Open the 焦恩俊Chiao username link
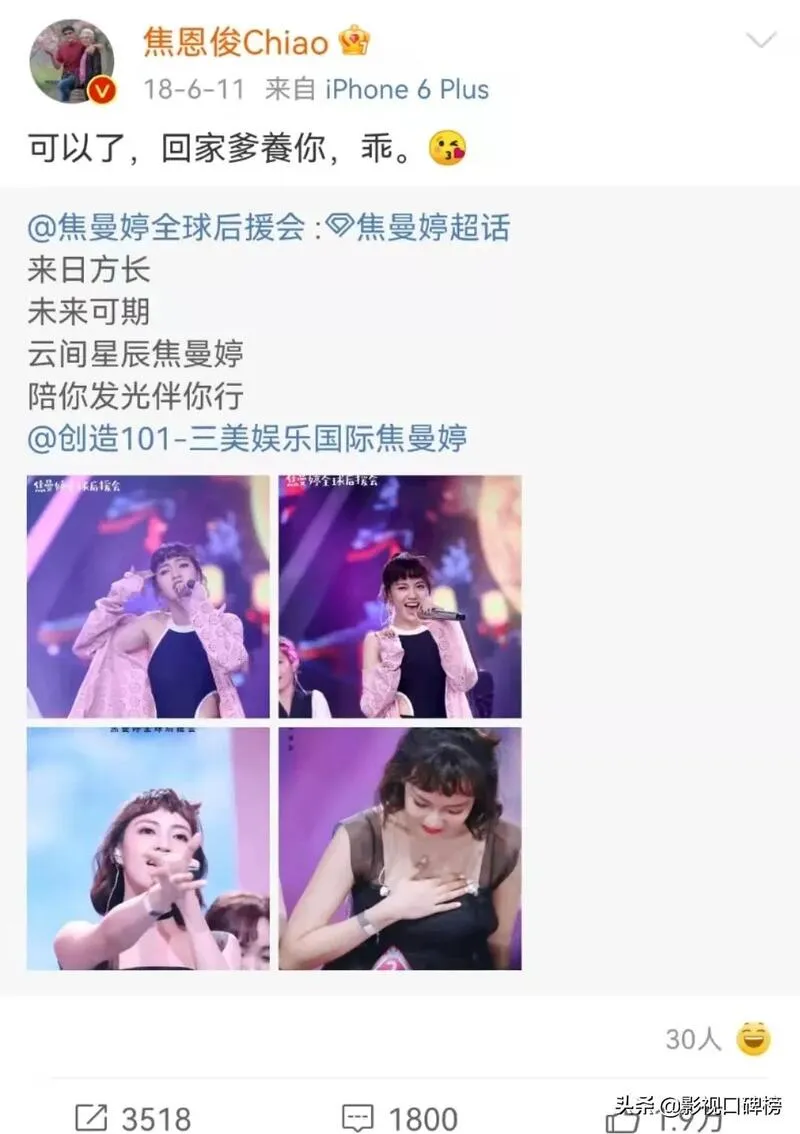The image size is (800, 1134). point(236,41)
